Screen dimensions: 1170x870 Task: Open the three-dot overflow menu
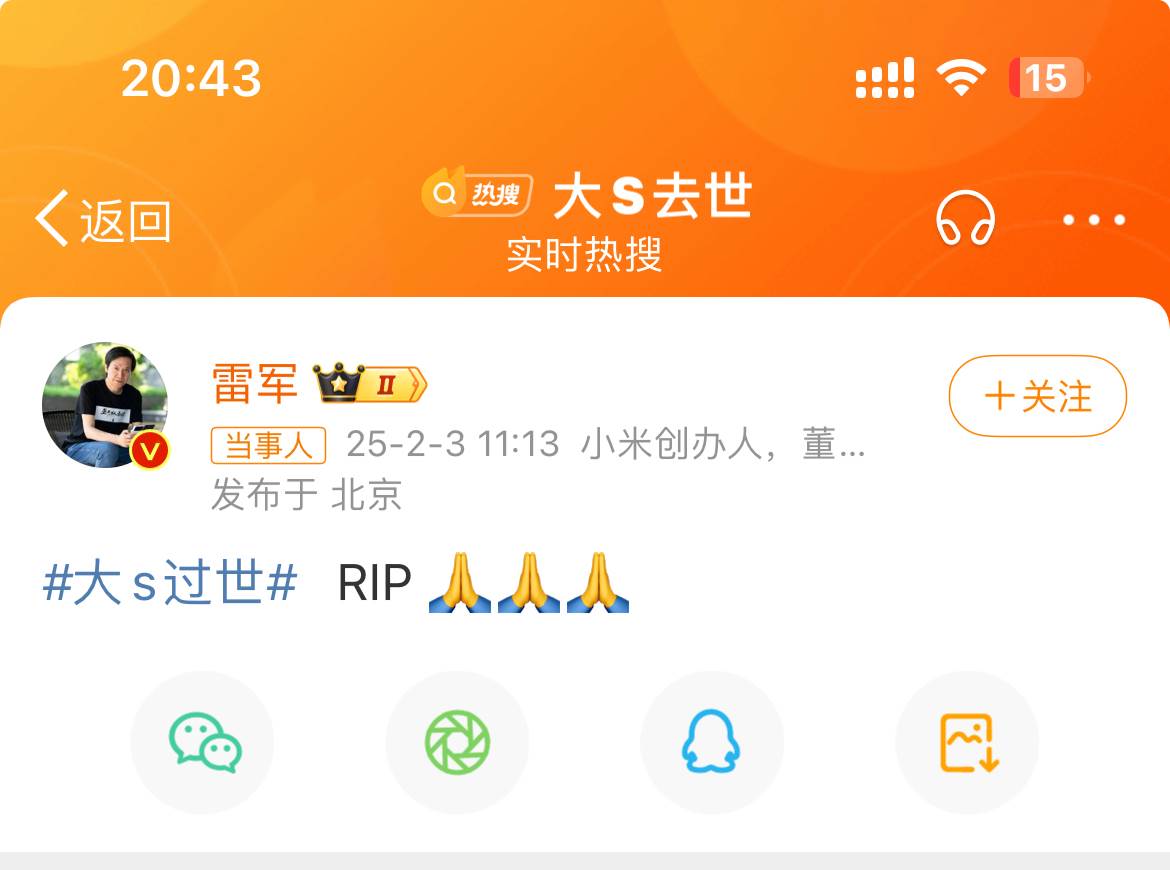1094,220
